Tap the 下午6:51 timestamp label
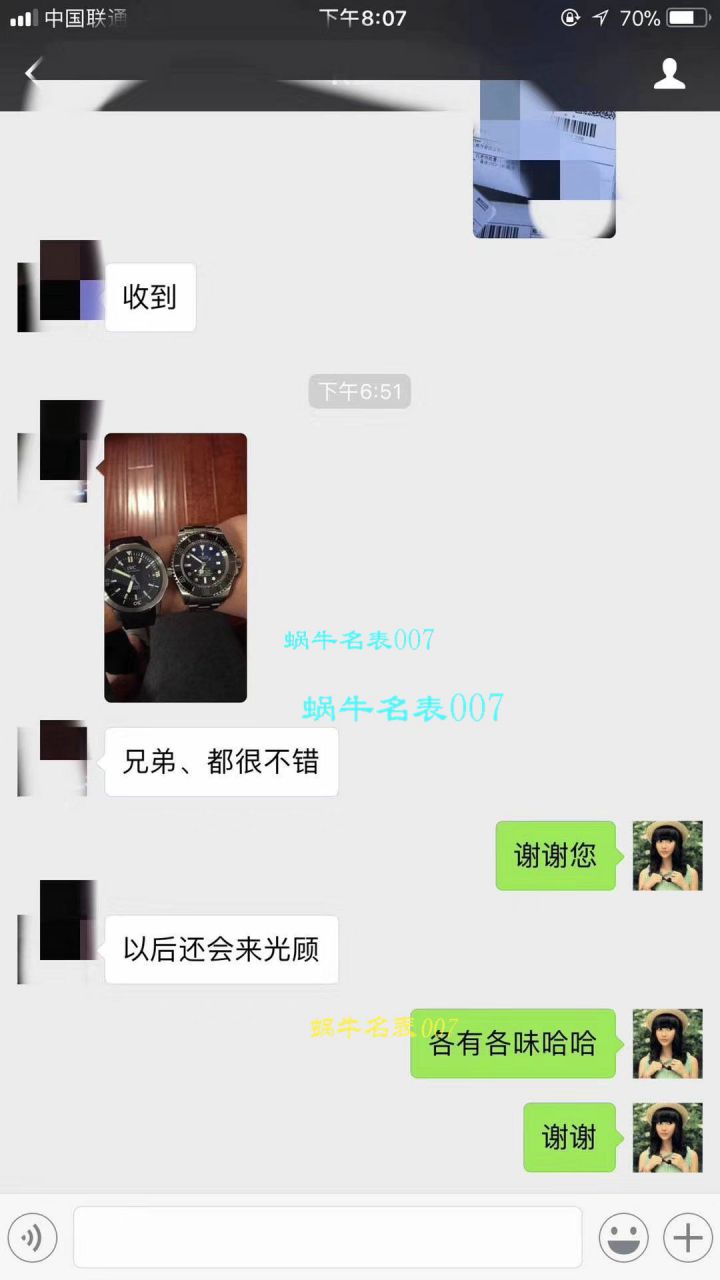Screen dimensions: 720x1280 pos(359,391)
